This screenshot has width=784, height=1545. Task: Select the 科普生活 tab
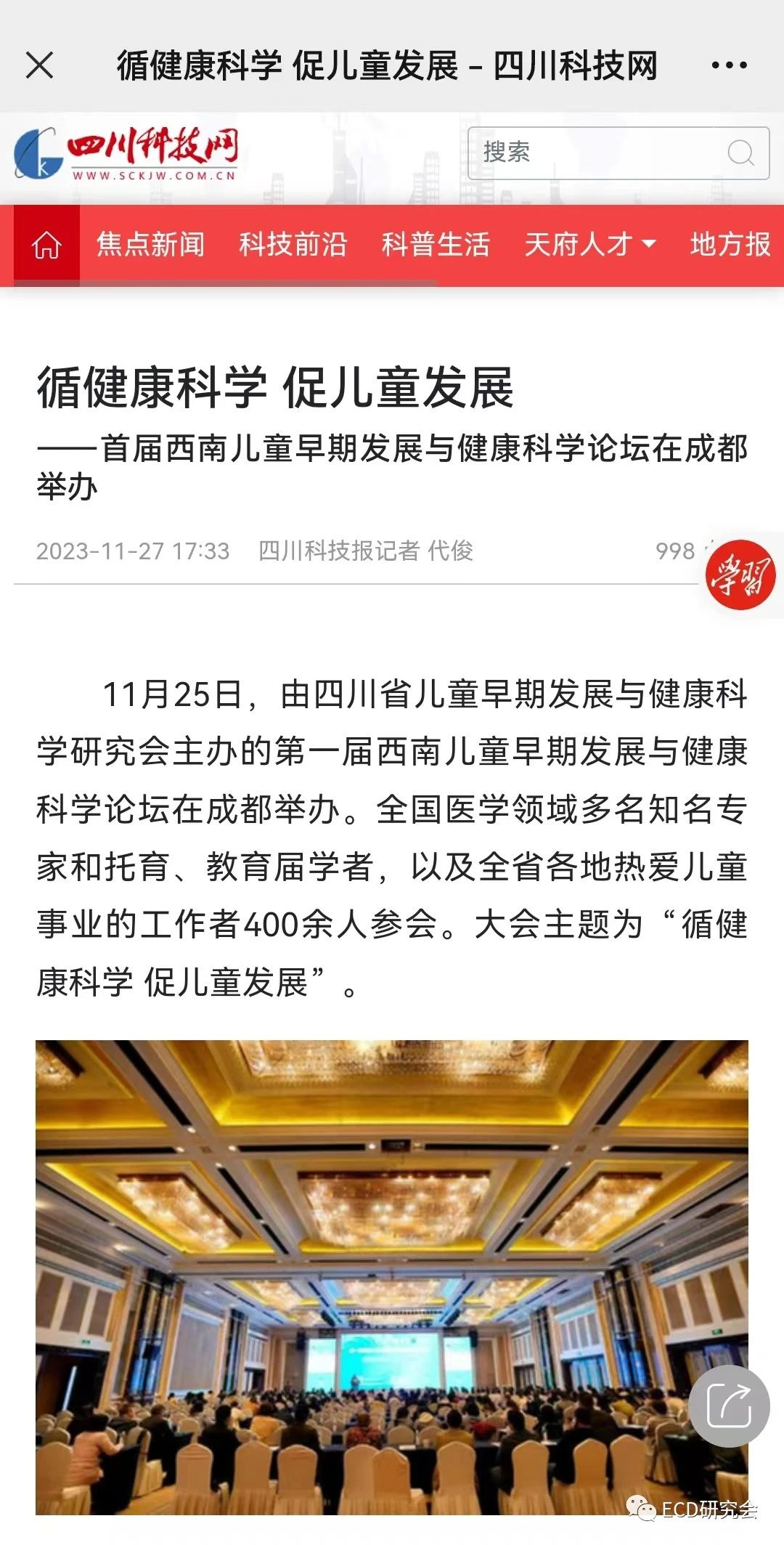436,245
